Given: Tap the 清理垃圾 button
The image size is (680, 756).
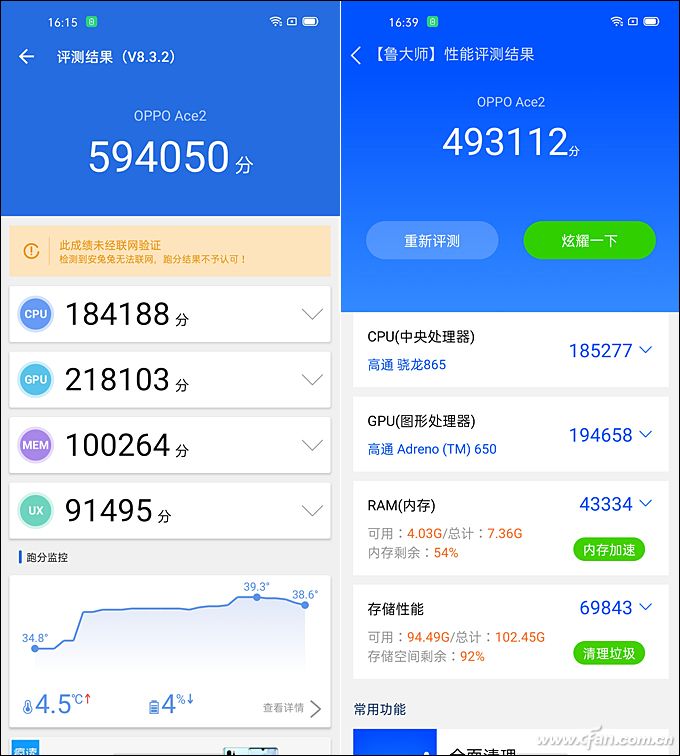Looking at the screenshot, I should [608, 653].
